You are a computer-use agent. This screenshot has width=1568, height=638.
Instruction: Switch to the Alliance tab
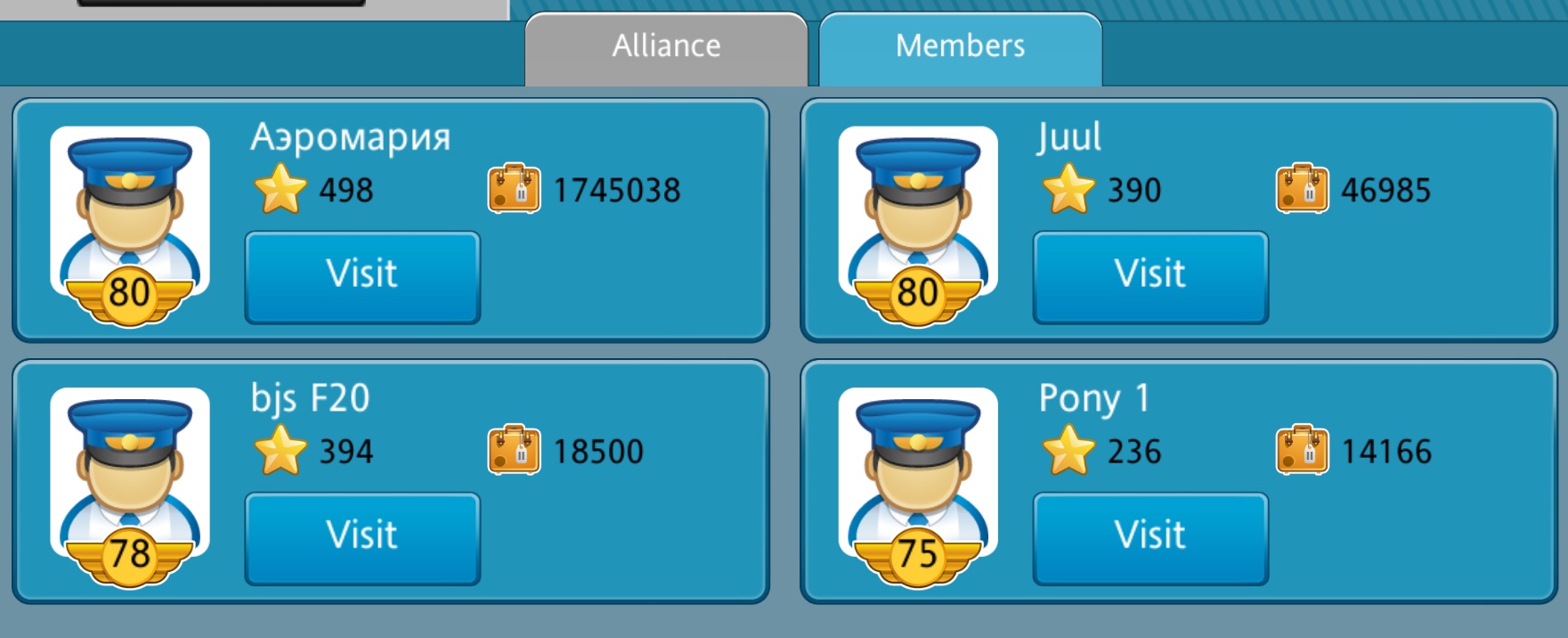click(666, 48)
